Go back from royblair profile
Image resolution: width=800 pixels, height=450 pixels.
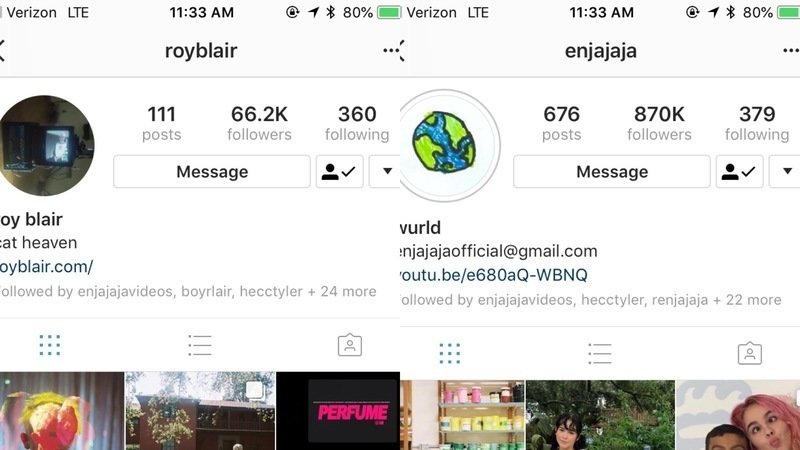click(x=3, y=50)
